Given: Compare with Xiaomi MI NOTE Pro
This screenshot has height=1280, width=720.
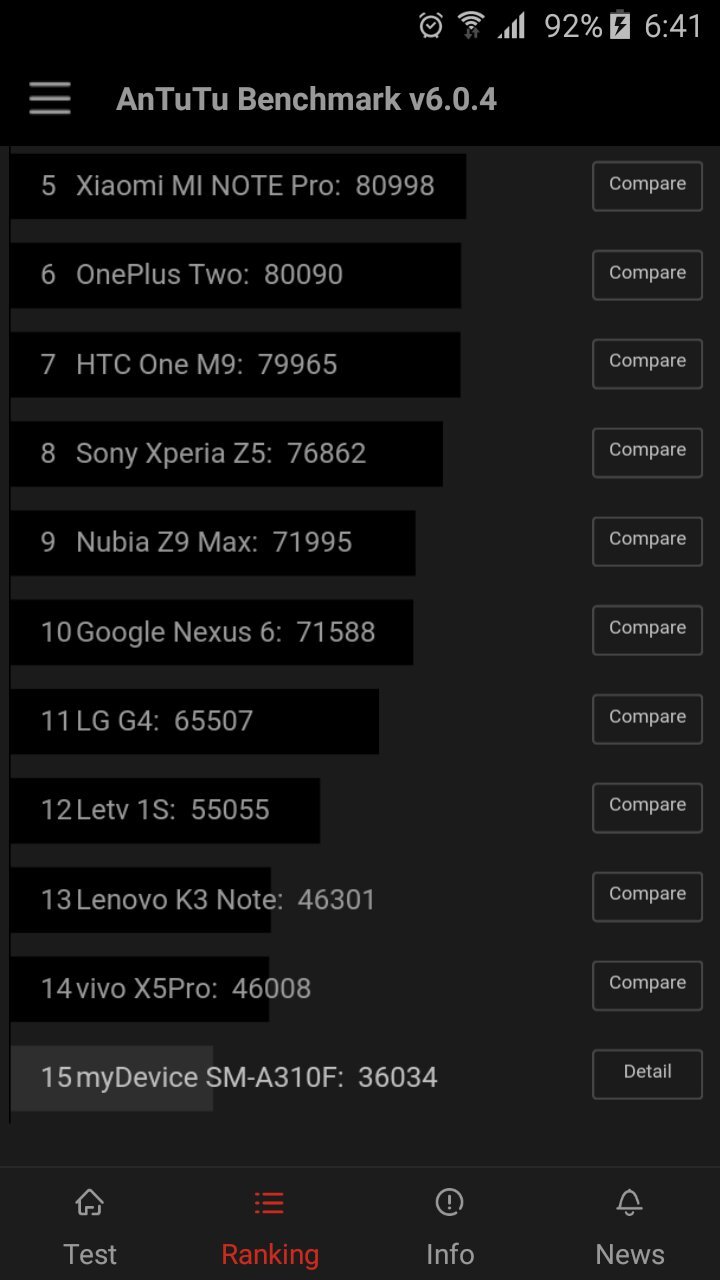Looking at the screenshot, I should (x=647, y=186).
